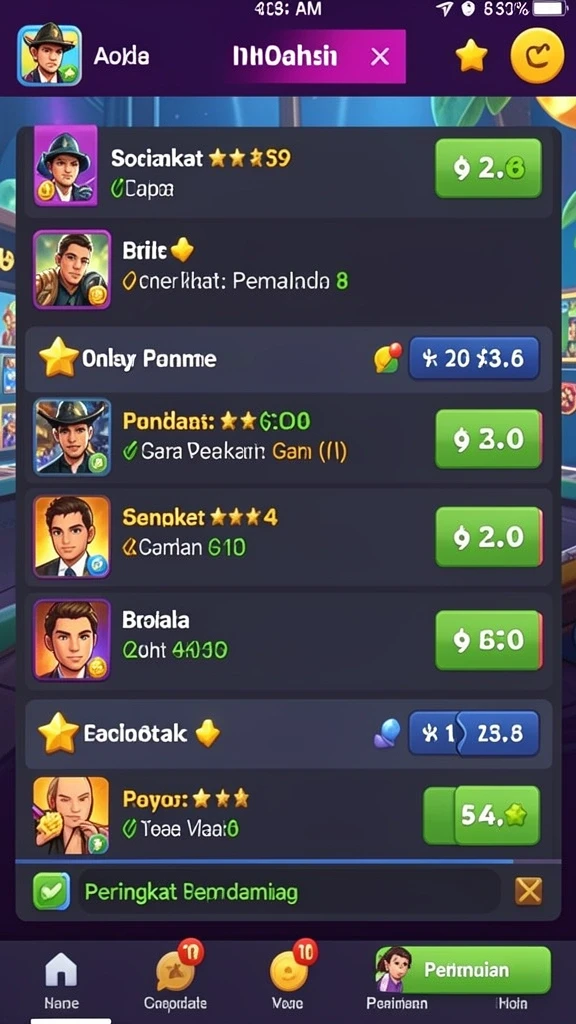Open the Brile player row
Image resolution: width=576 pixels, height=1024 pixels.
[288, 269]
